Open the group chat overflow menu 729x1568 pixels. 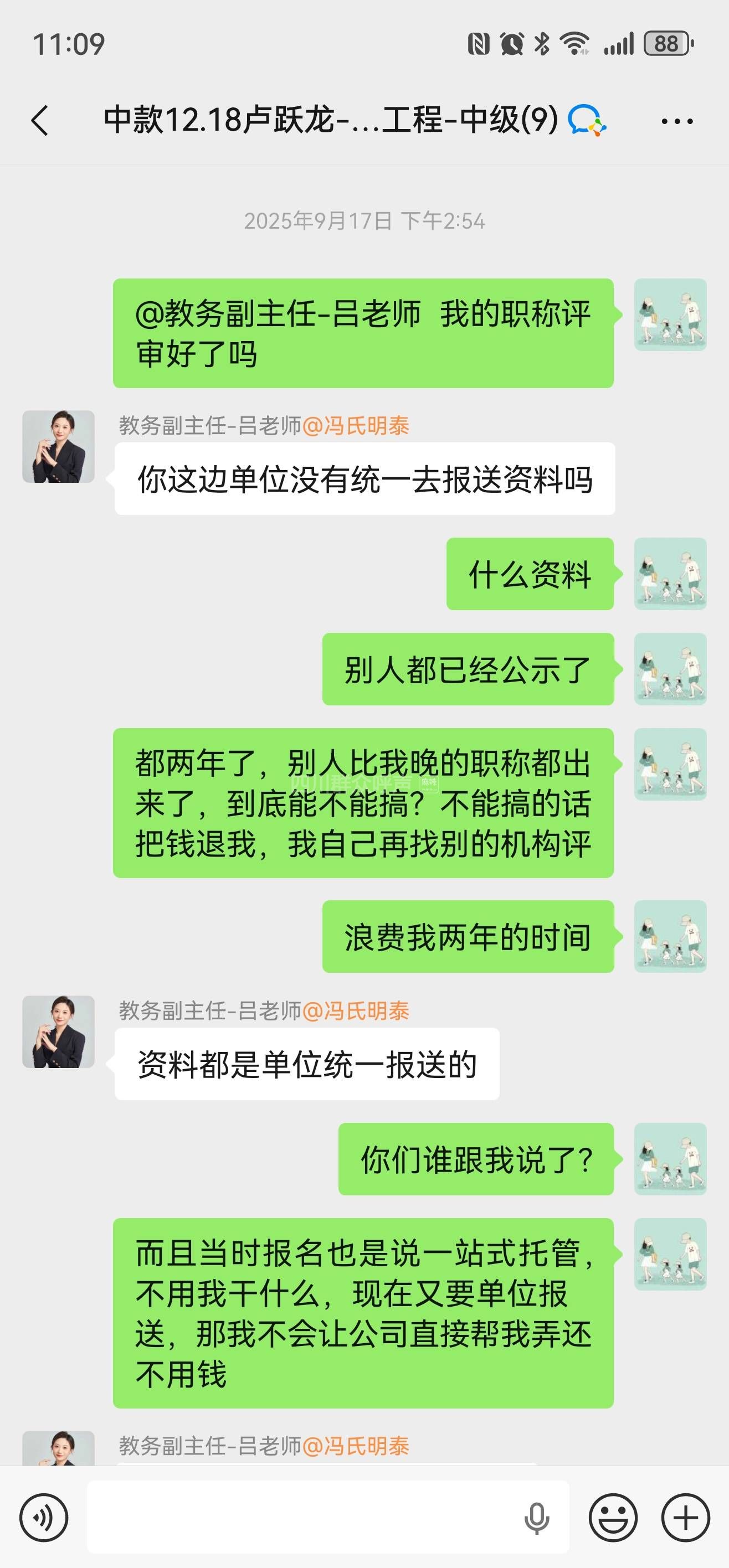[x=676, y=121]
